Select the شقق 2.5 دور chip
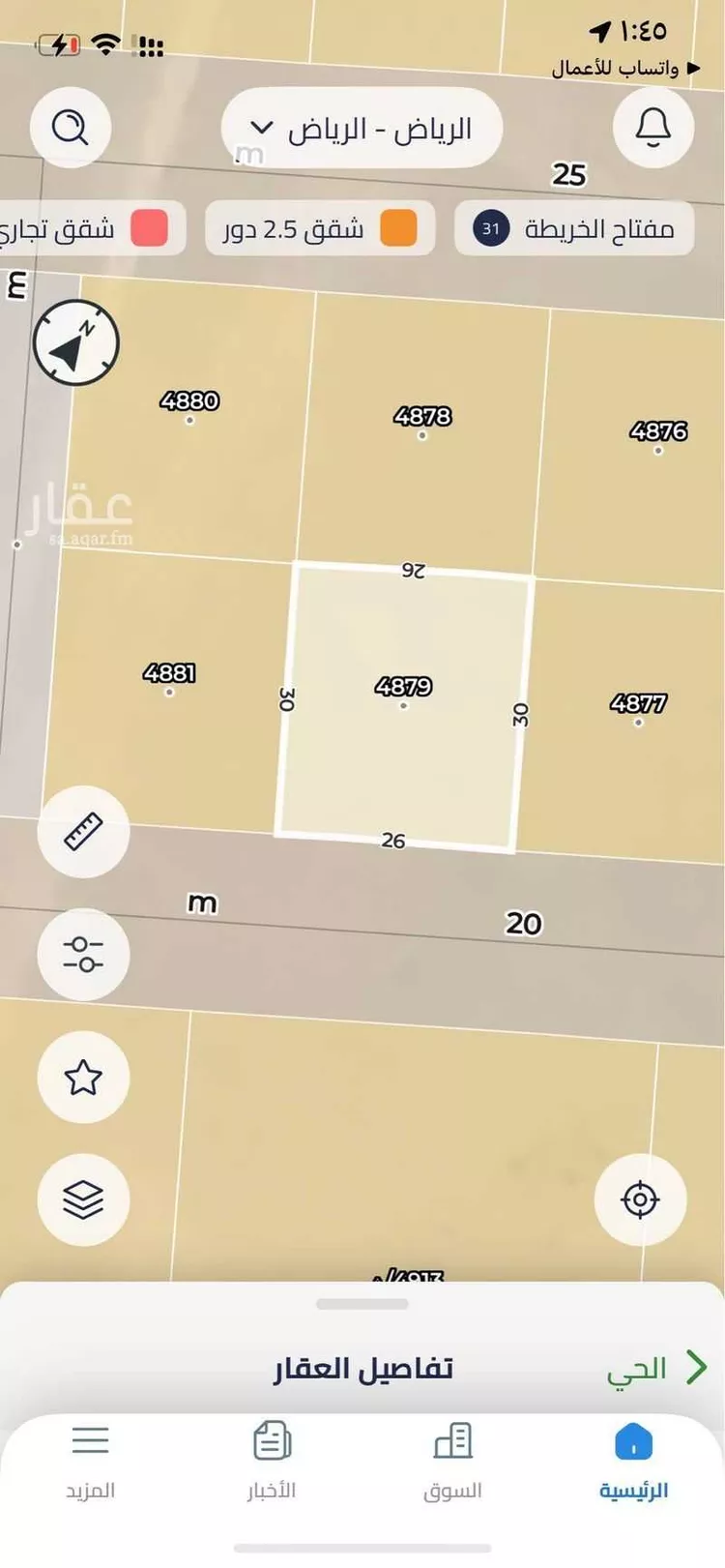 [x=320, y=229]
